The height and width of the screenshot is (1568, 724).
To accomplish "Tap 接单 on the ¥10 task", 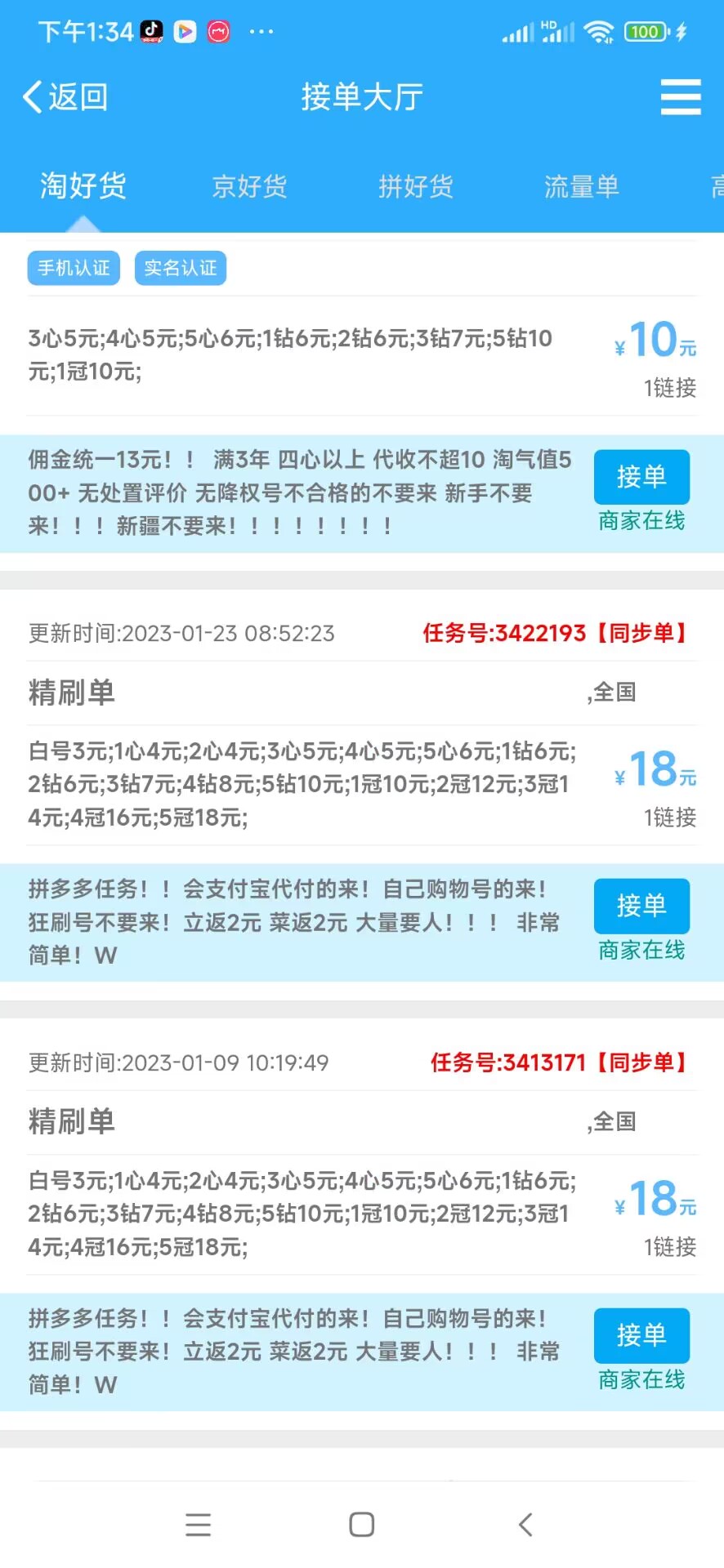I will pyautogui.click(x=641, y=476).
